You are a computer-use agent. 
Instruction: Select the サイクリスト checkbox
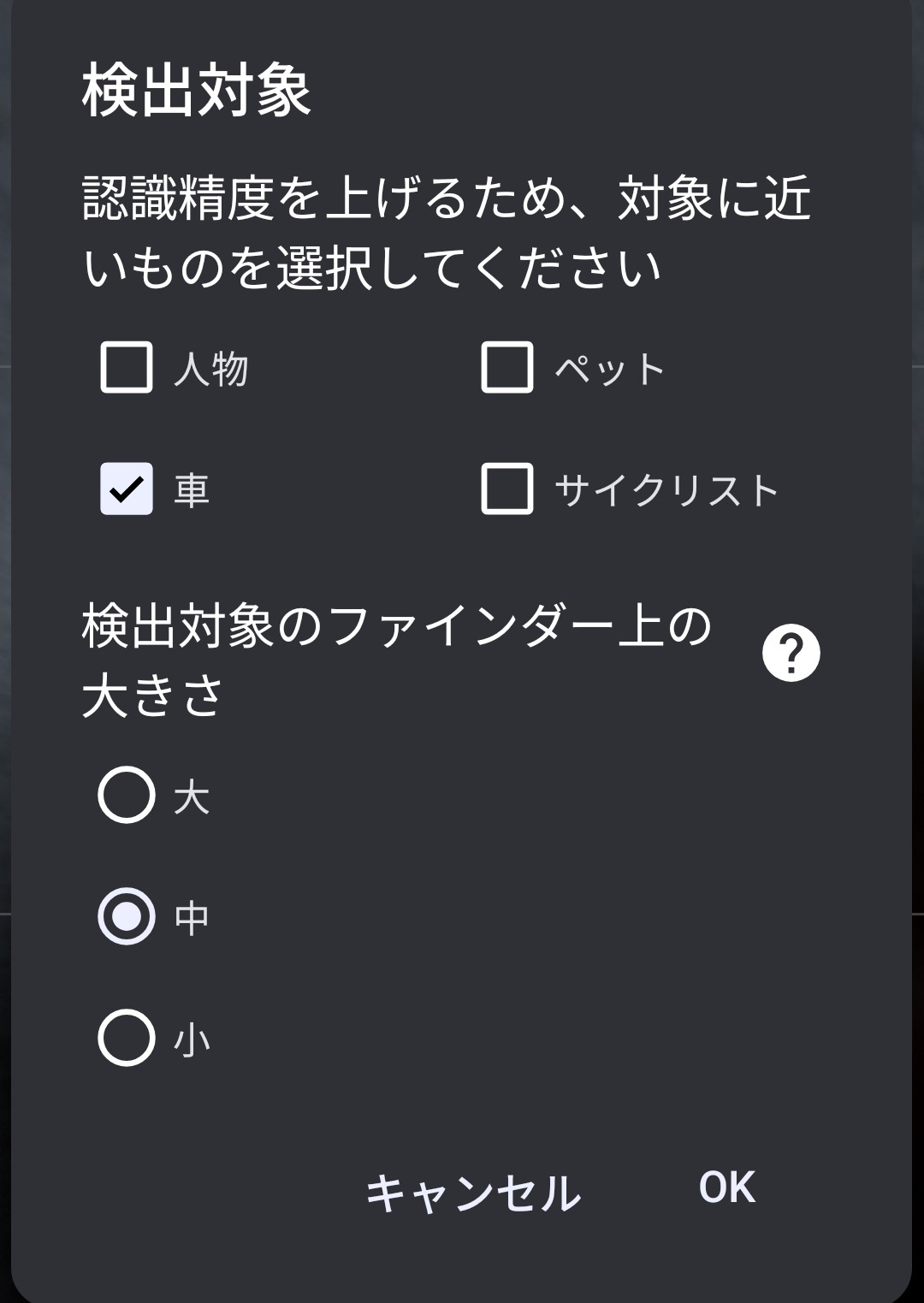point(507,489)
